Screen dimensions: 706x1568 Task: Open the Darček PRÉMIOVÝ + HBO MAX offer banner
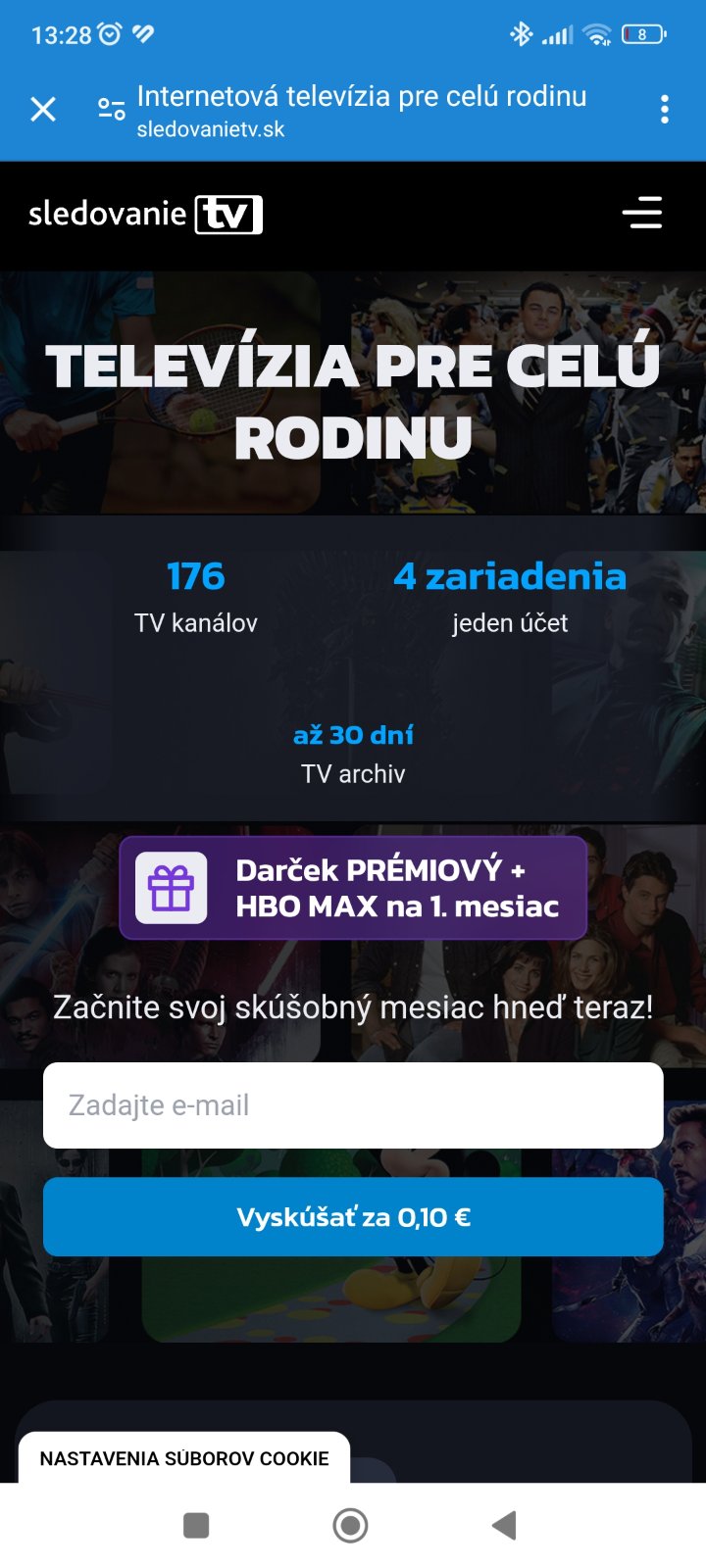(x=353, y=888)
